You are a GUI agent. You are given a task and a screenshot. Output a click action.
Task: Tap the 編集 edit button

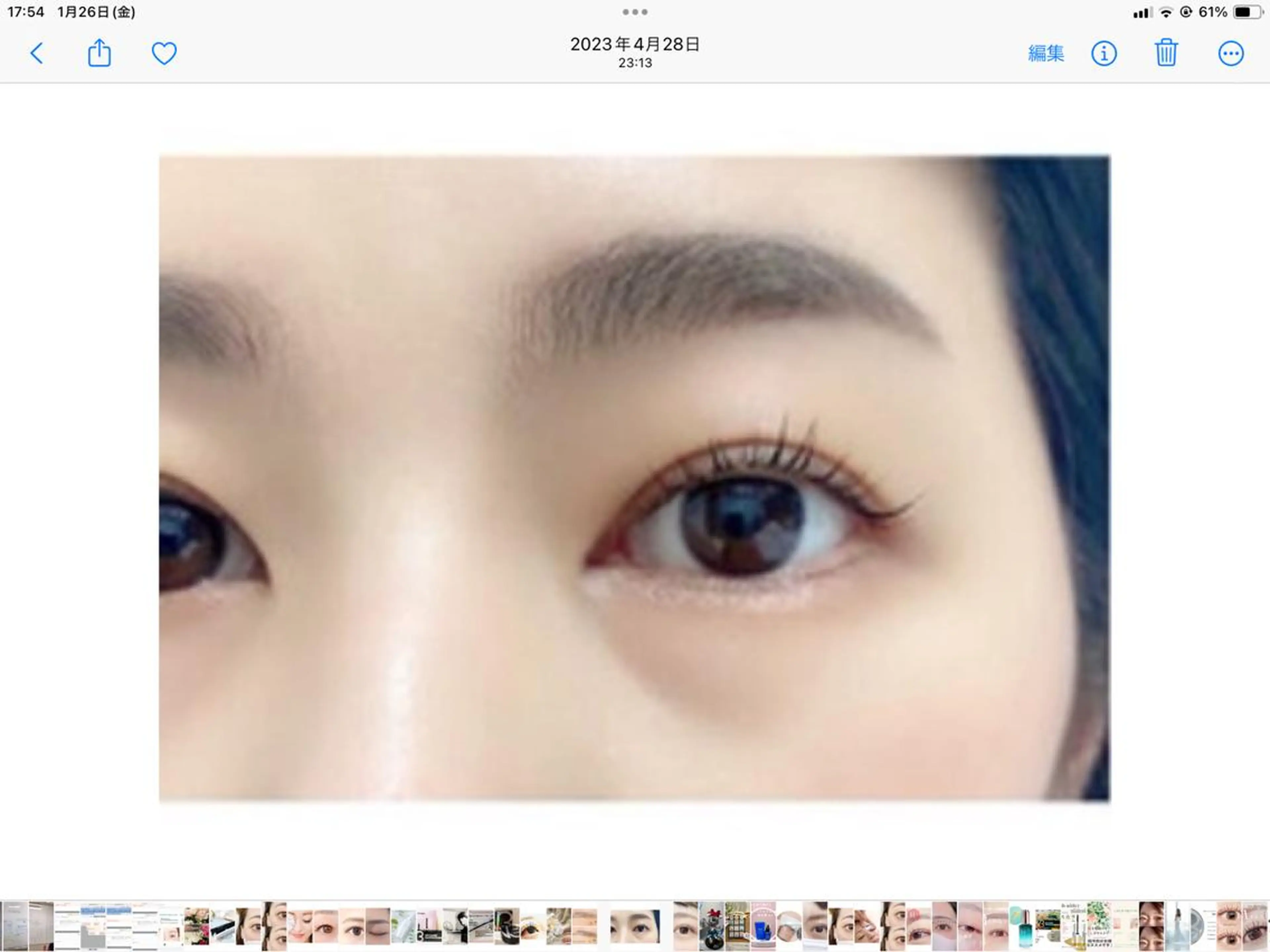1045,53
